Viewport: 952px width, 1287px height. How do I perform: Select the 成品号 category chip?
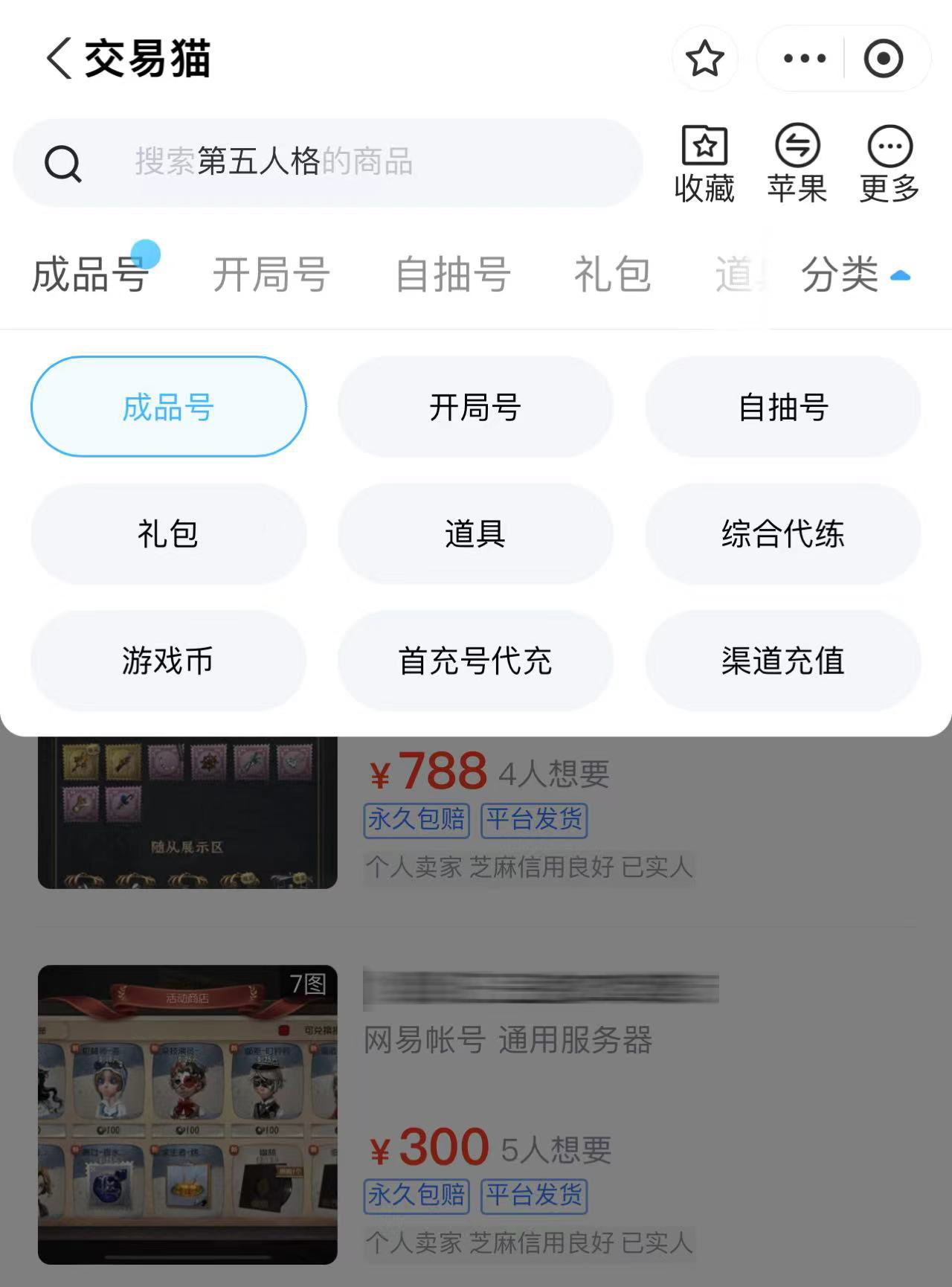tap(169, 407)
